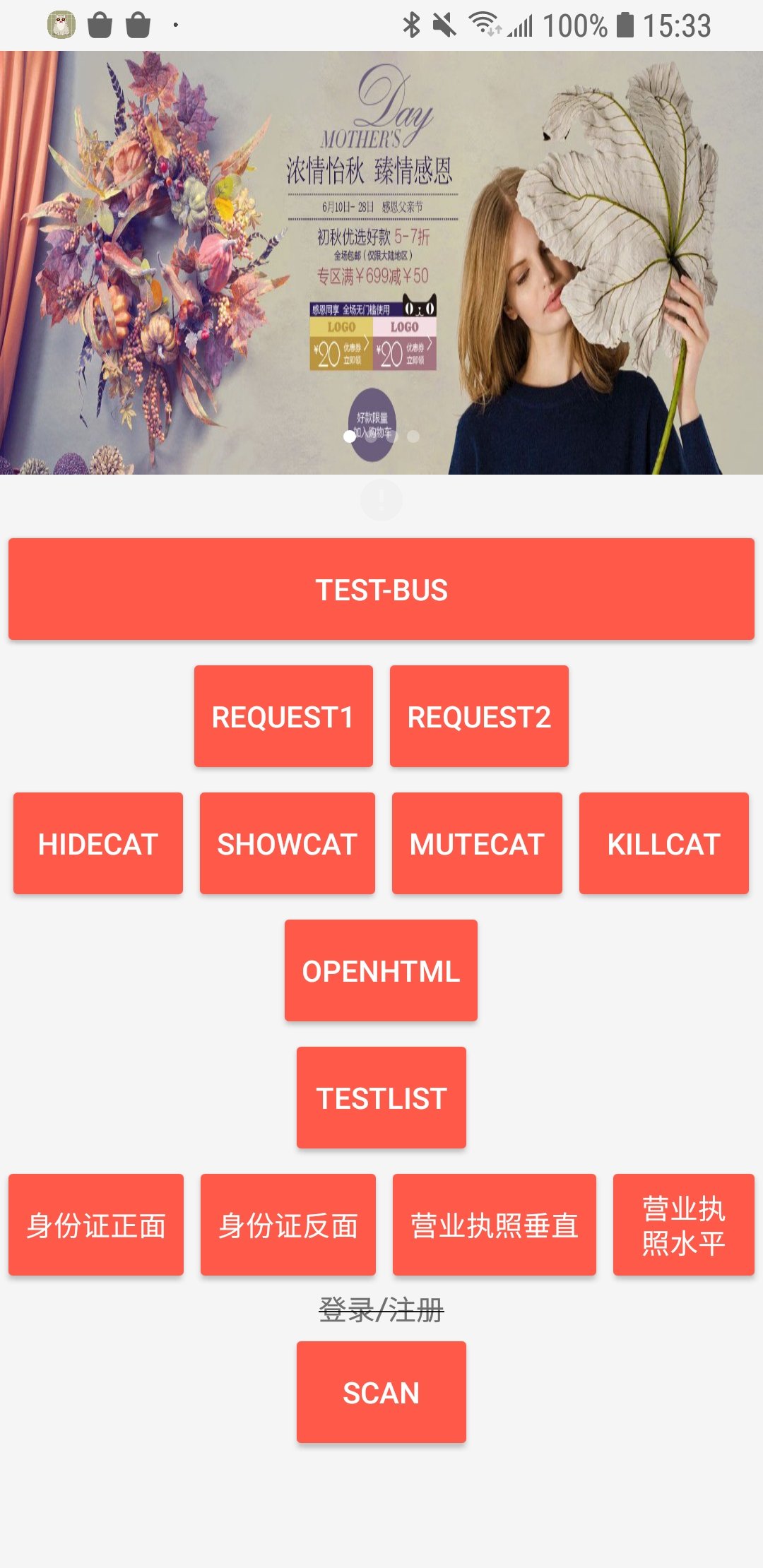Select the 身份证反面 button
Image resolution: width=763 pixels, height=1568 pixels.
coord(288,1225)
